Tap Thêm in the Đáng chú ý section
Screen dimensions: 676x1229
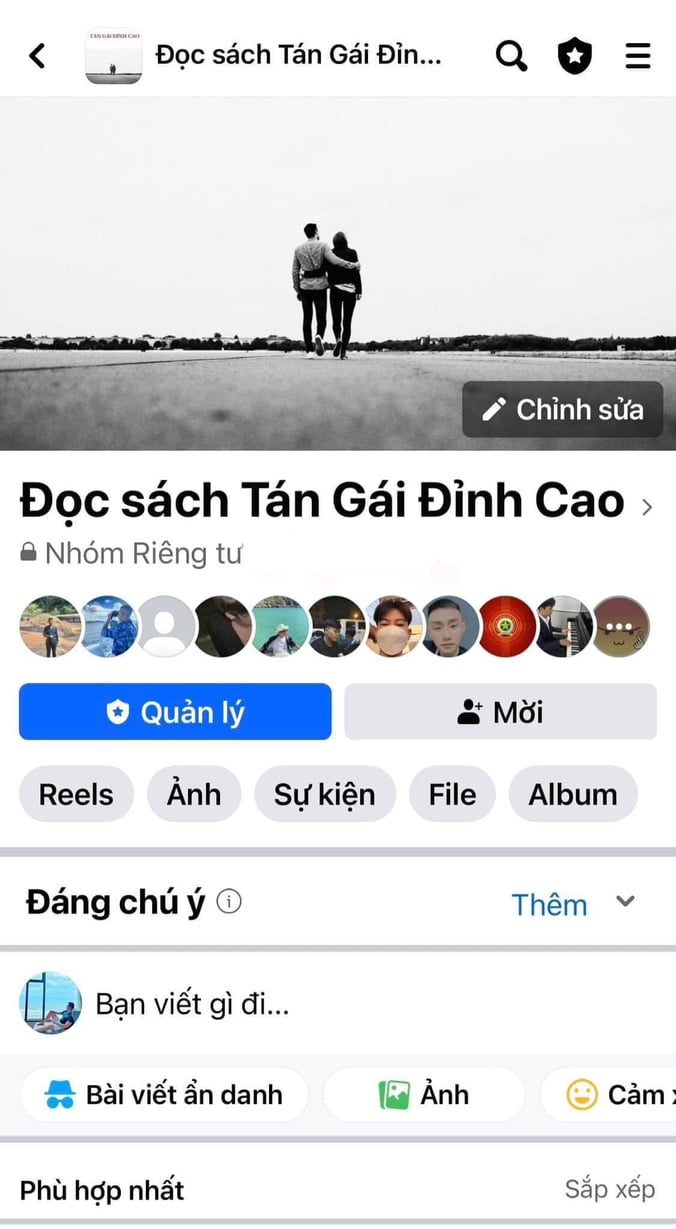tap(549, 904)
